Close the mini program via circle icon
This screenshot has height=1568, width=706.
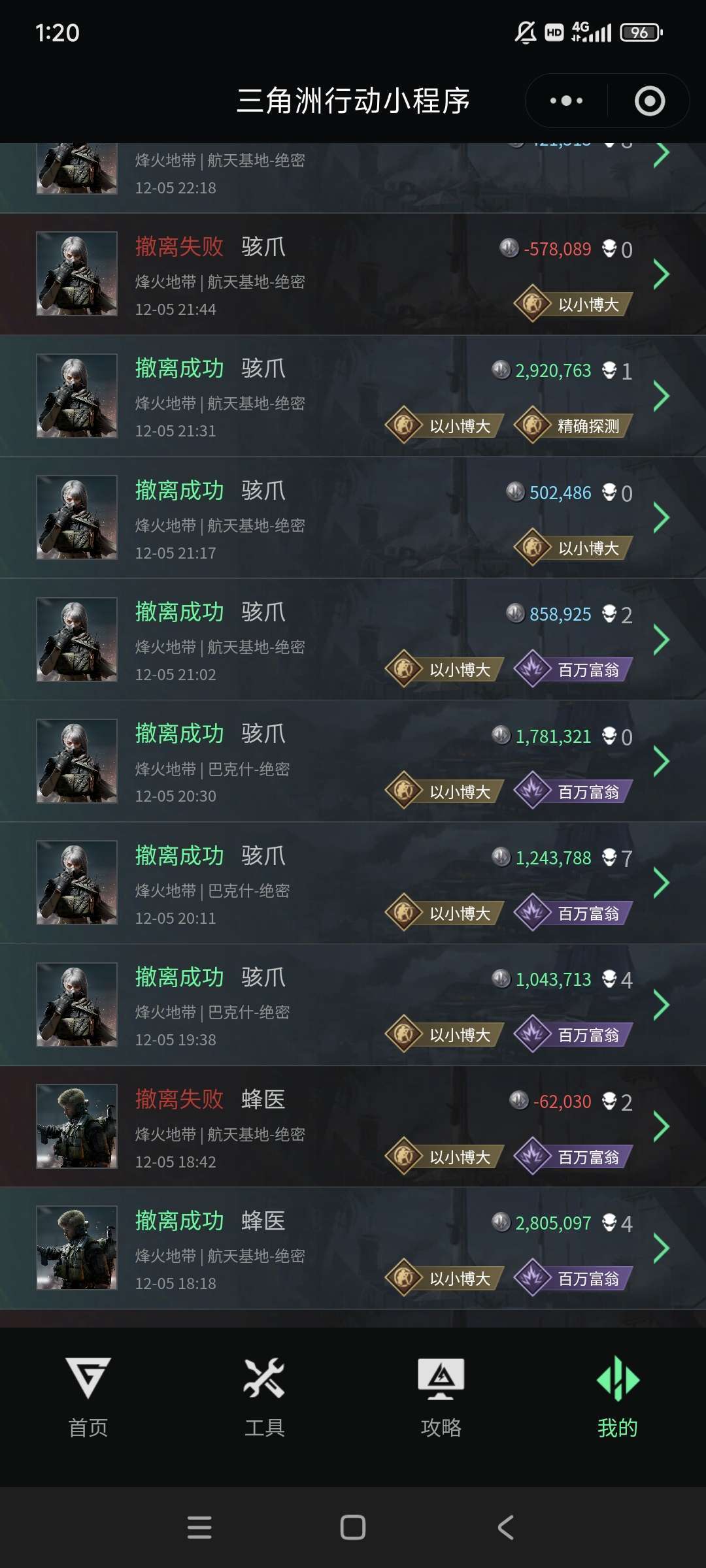(649, 101)
